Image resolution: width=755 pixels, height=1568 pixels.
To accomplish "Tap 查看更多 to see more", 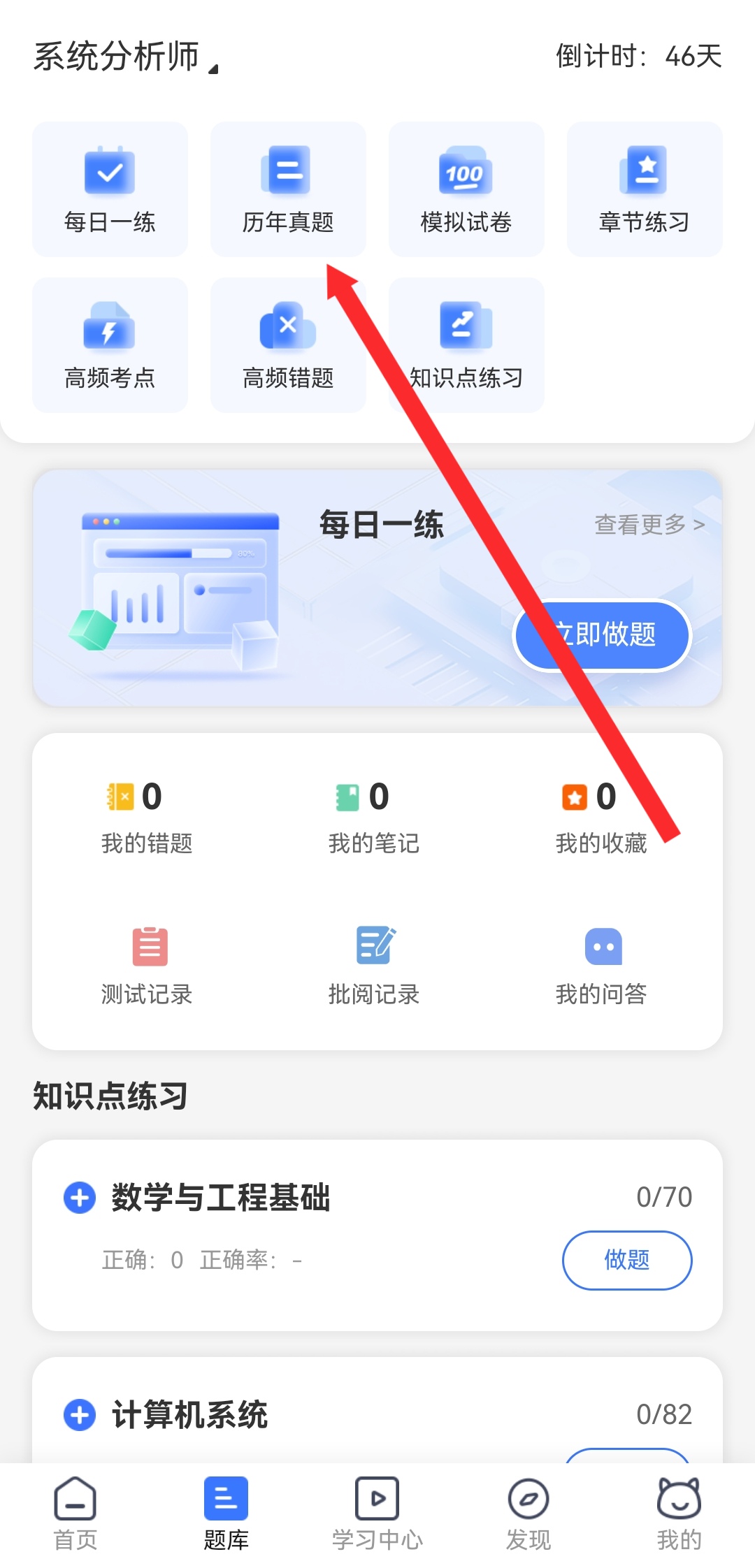I will tap(649, 524).
